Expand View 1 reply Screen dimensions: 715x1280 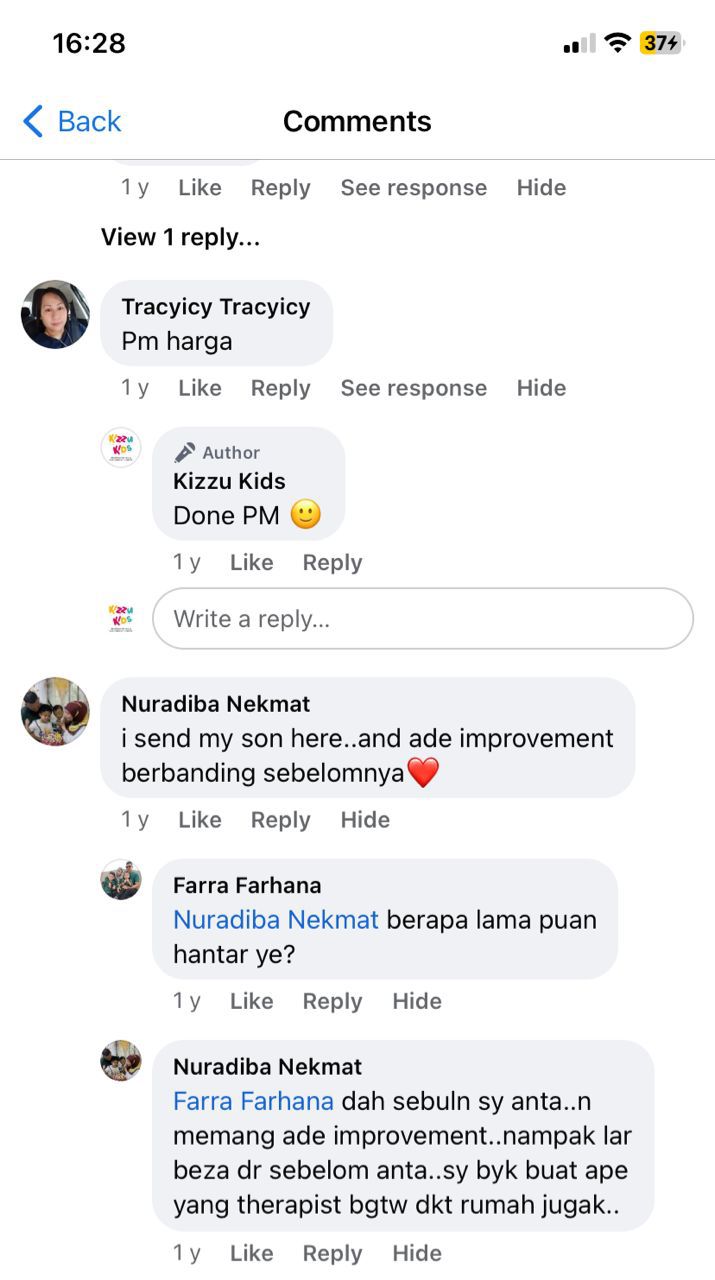180,237
